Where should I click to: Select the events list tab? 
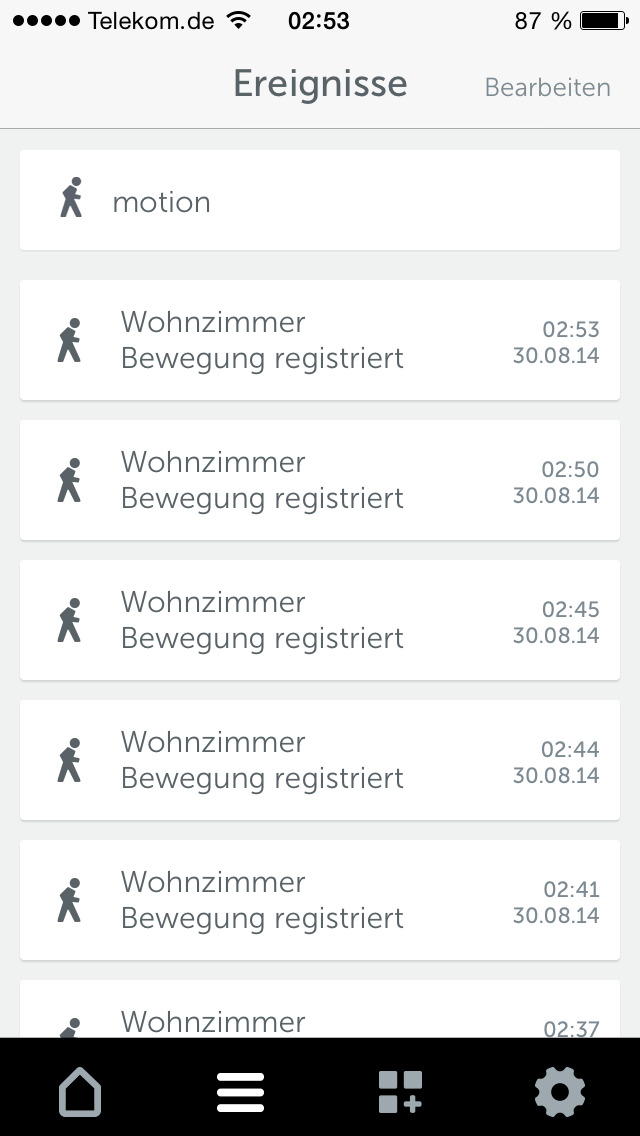[x=241, y=1092]
